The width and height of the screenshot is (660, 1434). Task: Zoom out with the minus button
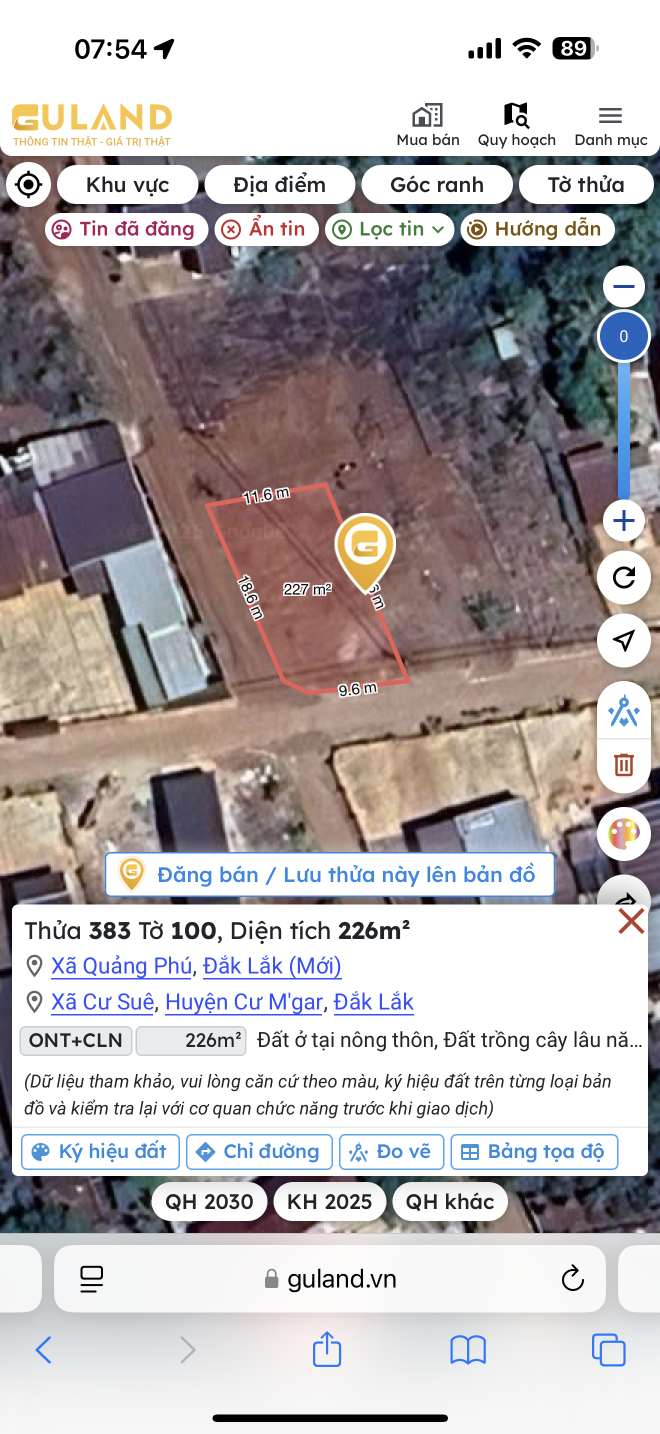(624, 288)
